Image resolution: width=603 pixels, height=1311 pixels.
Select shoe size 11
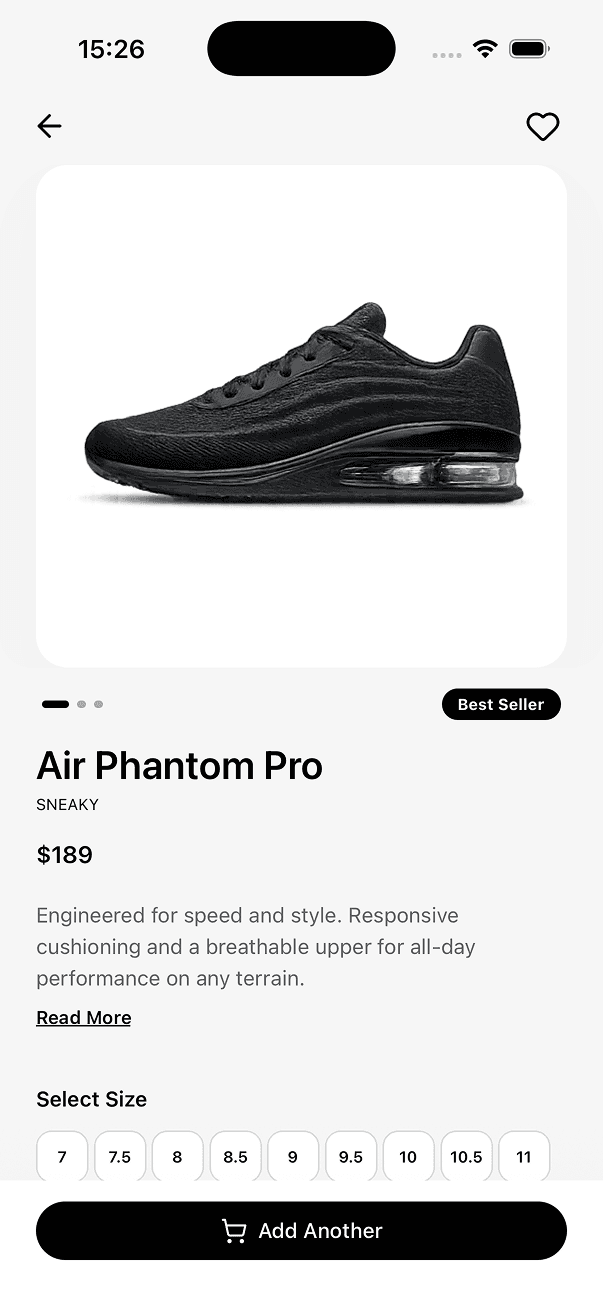[524, 1157]
